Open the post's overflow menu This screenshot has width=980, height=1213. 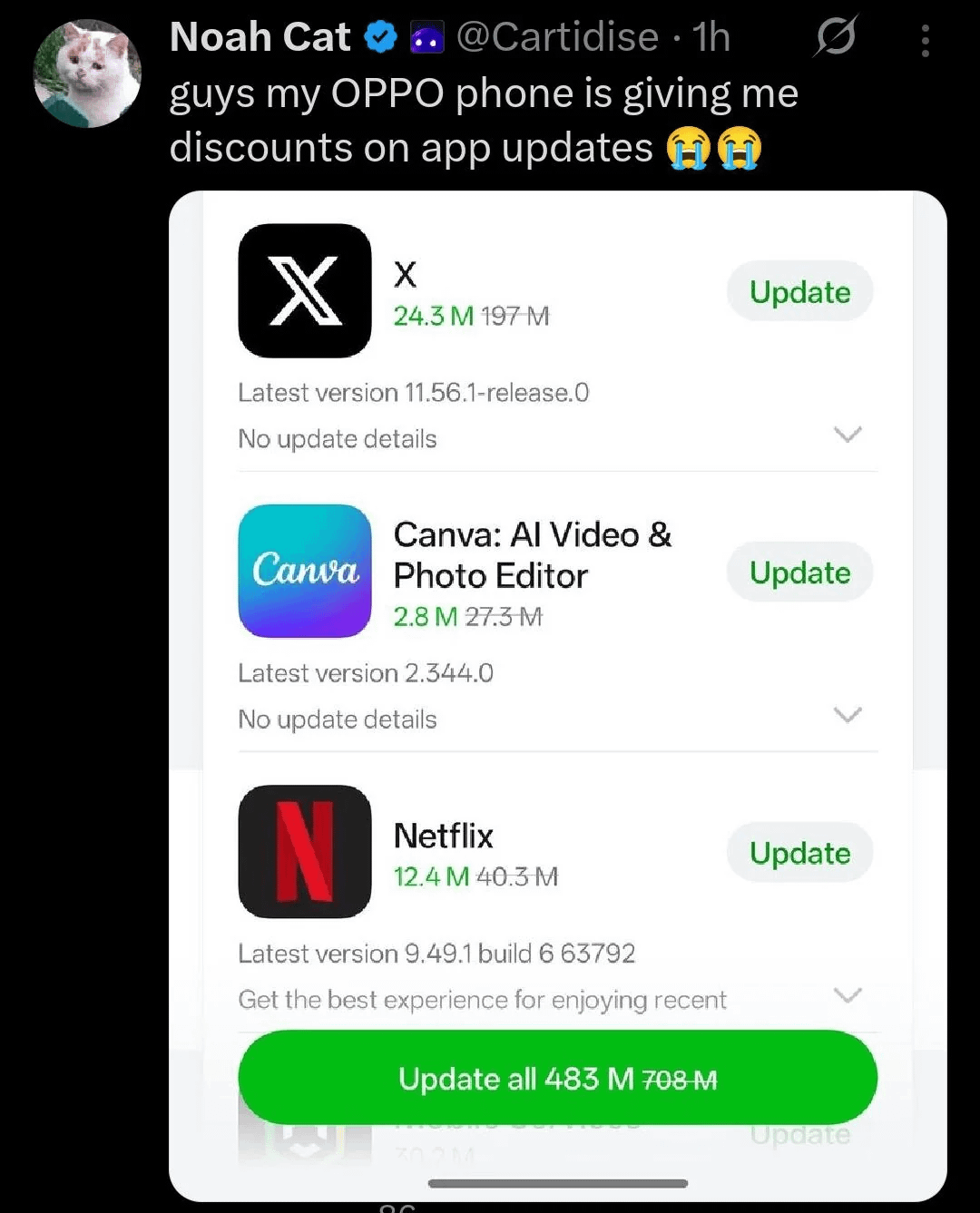click(x=925, y=41)
